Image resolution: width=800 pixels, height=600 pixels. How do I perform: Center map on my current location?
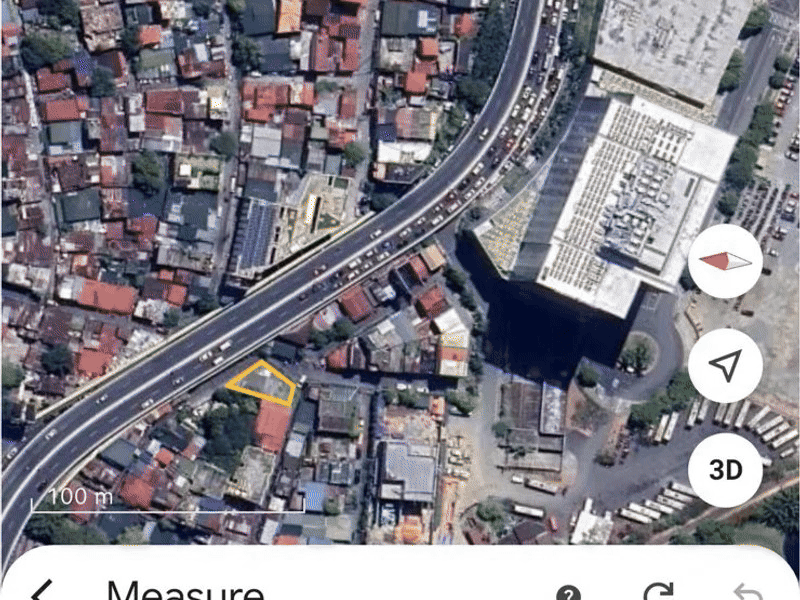pos(725,366)
